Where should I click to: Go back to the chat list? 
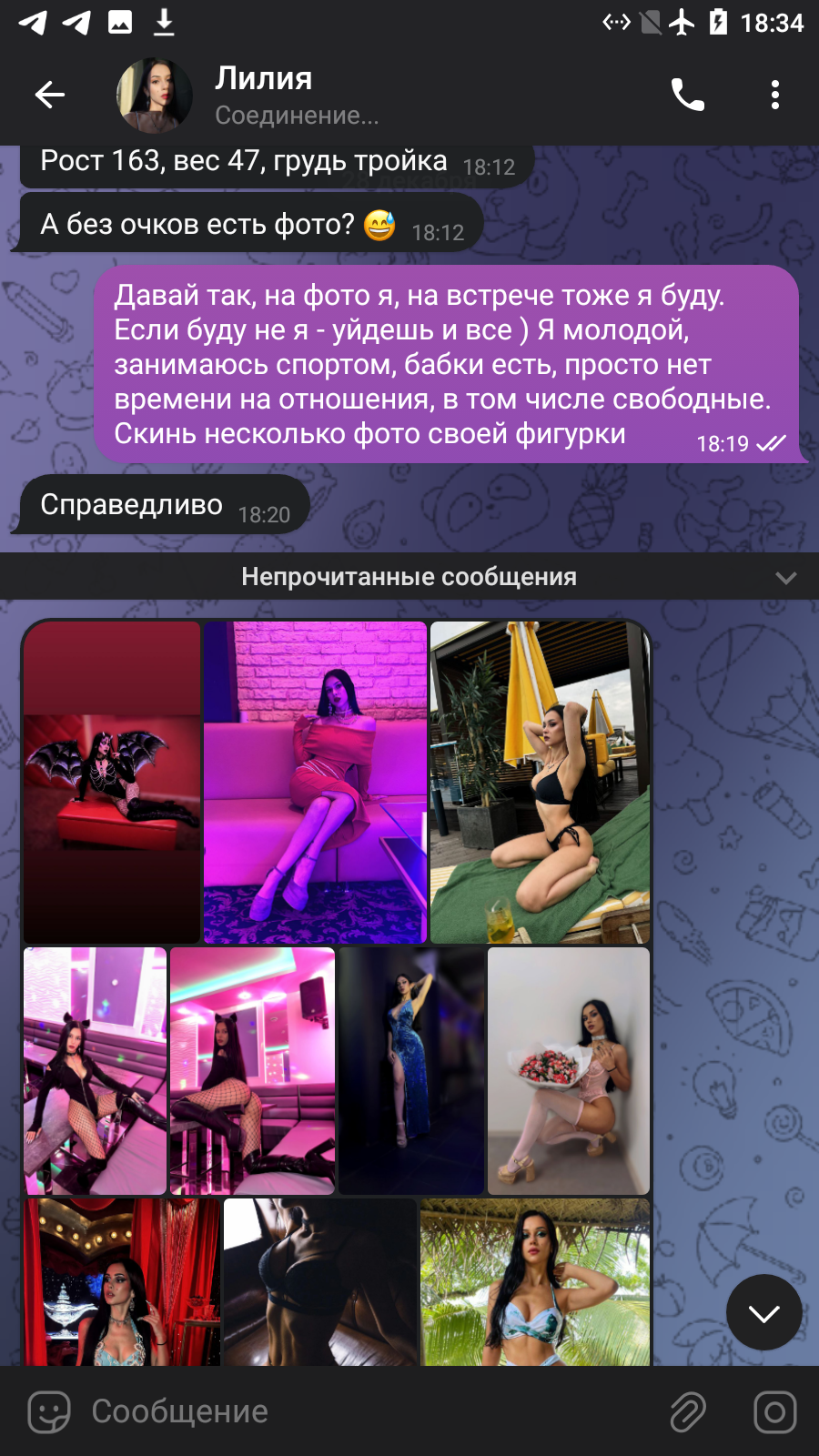(50, 95)
